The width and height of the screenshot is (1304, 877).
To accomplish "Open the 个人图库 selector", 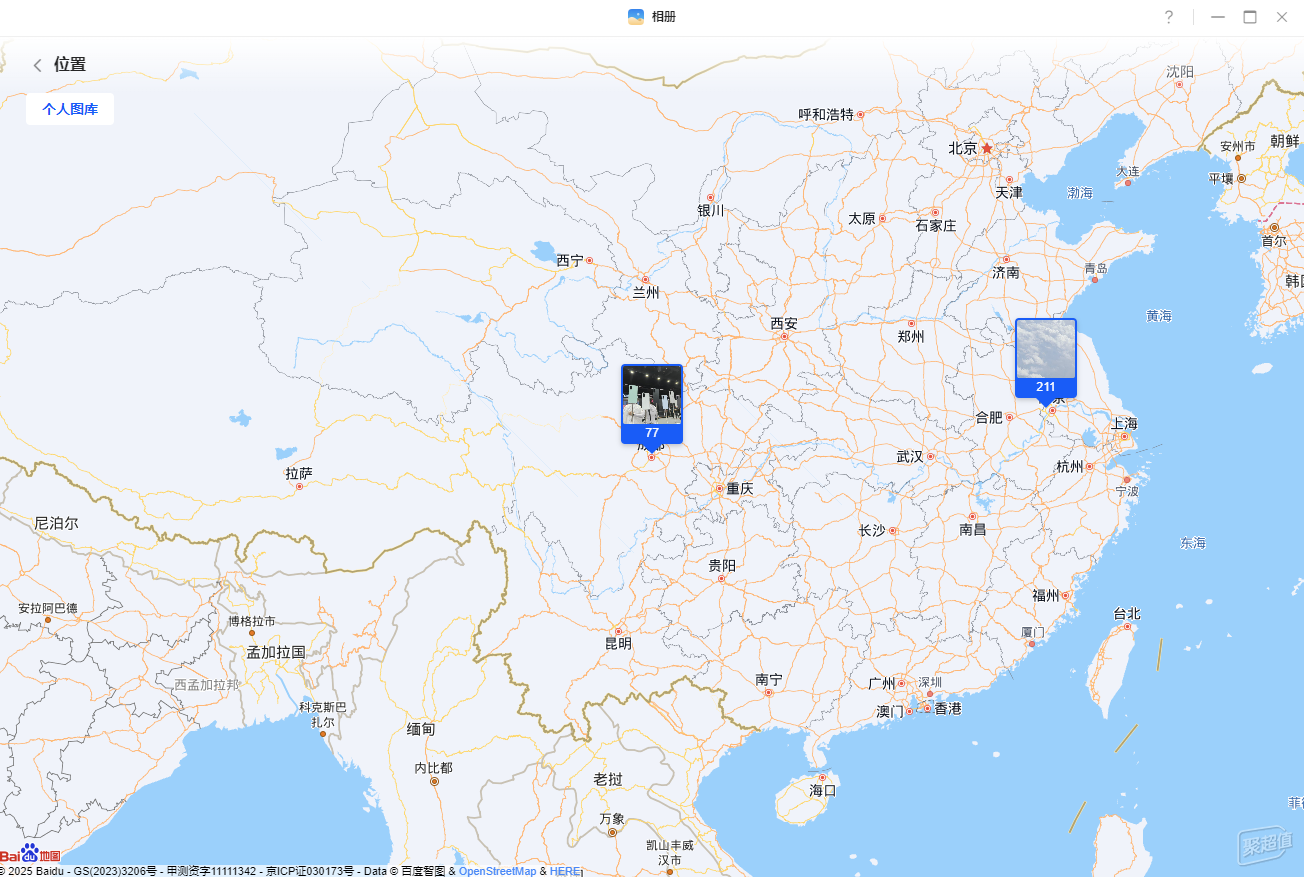I will click(70, 109).
